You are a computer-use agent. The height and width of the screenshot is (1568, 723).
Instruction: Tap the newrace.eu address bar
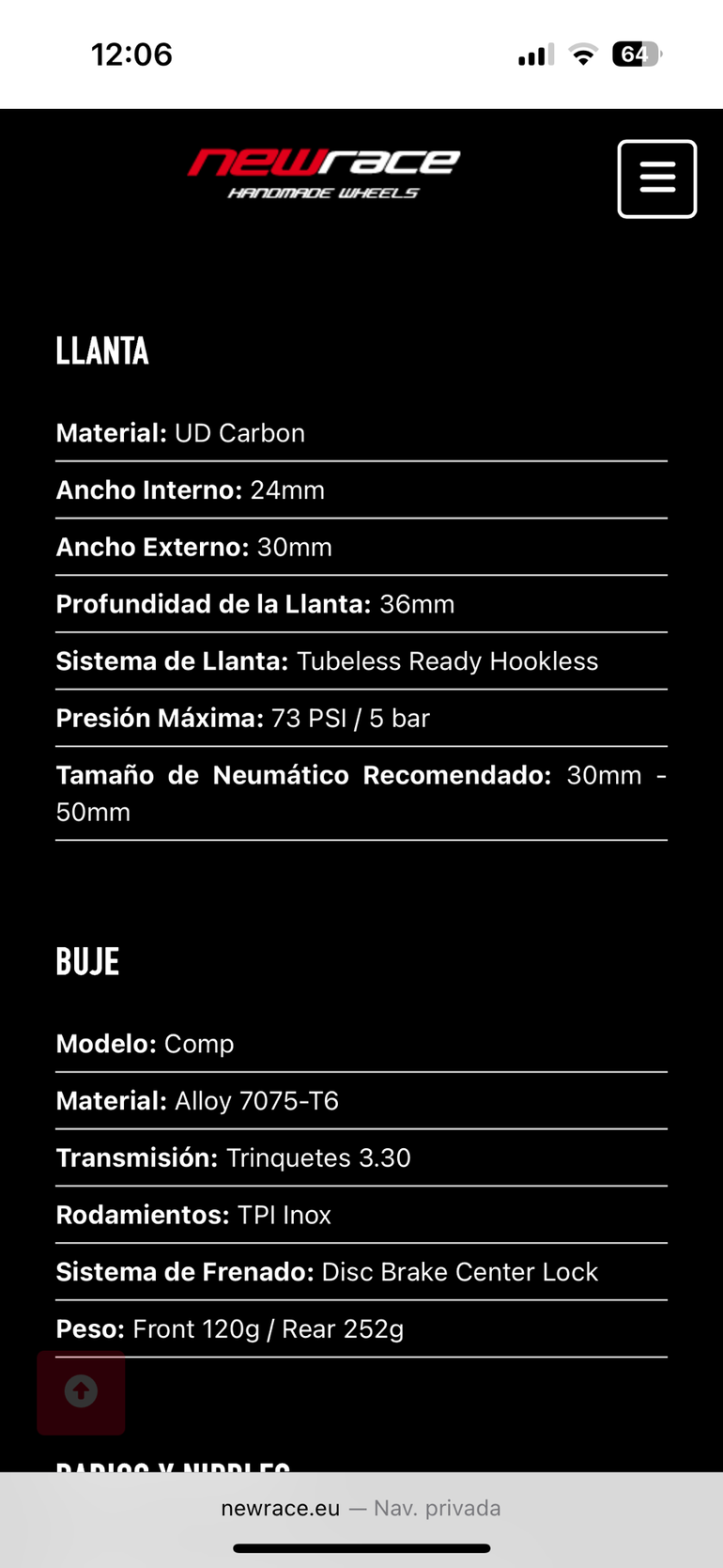click(x=361, y=1508)
